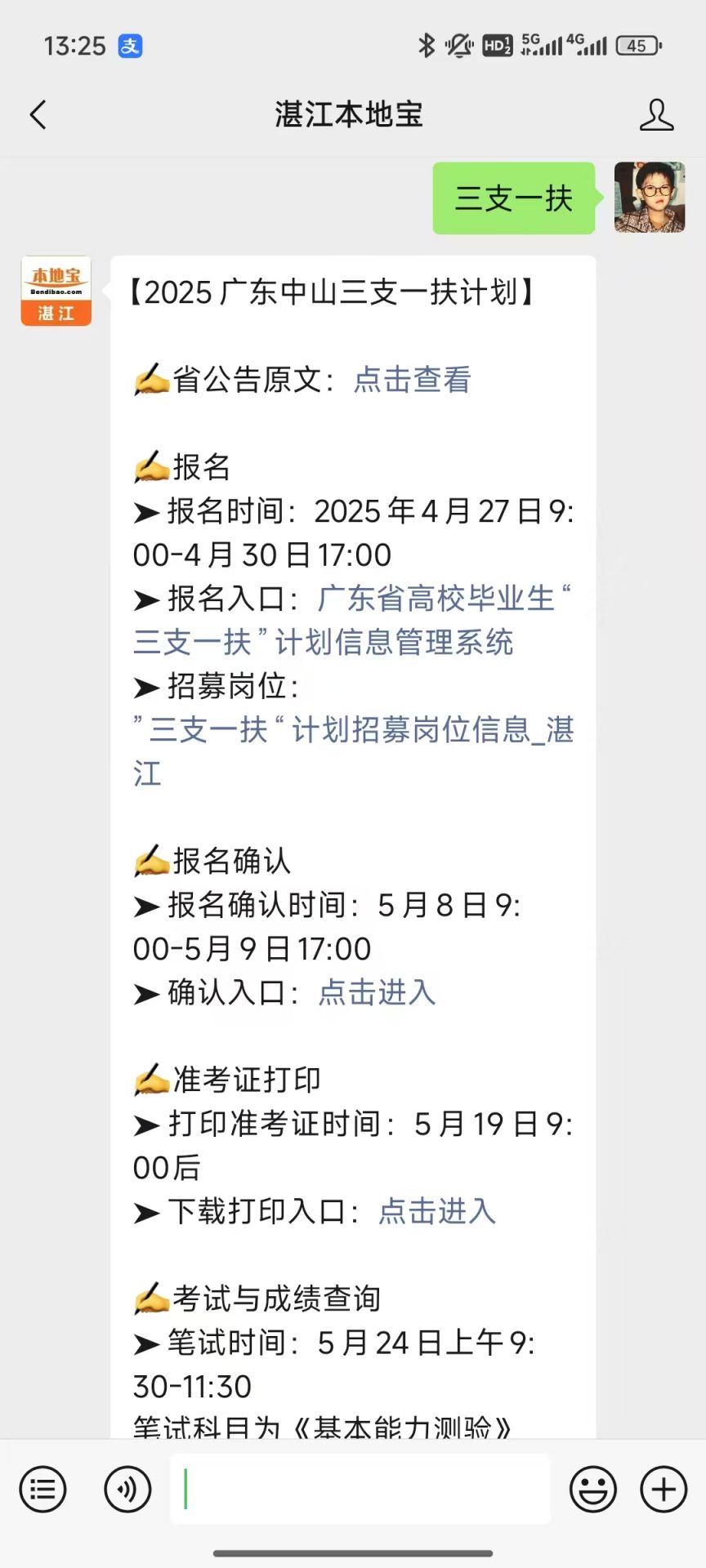Viewport: 706px width, 1568px height.
Task: Focus the message text field
Action: pos(360,1489)
